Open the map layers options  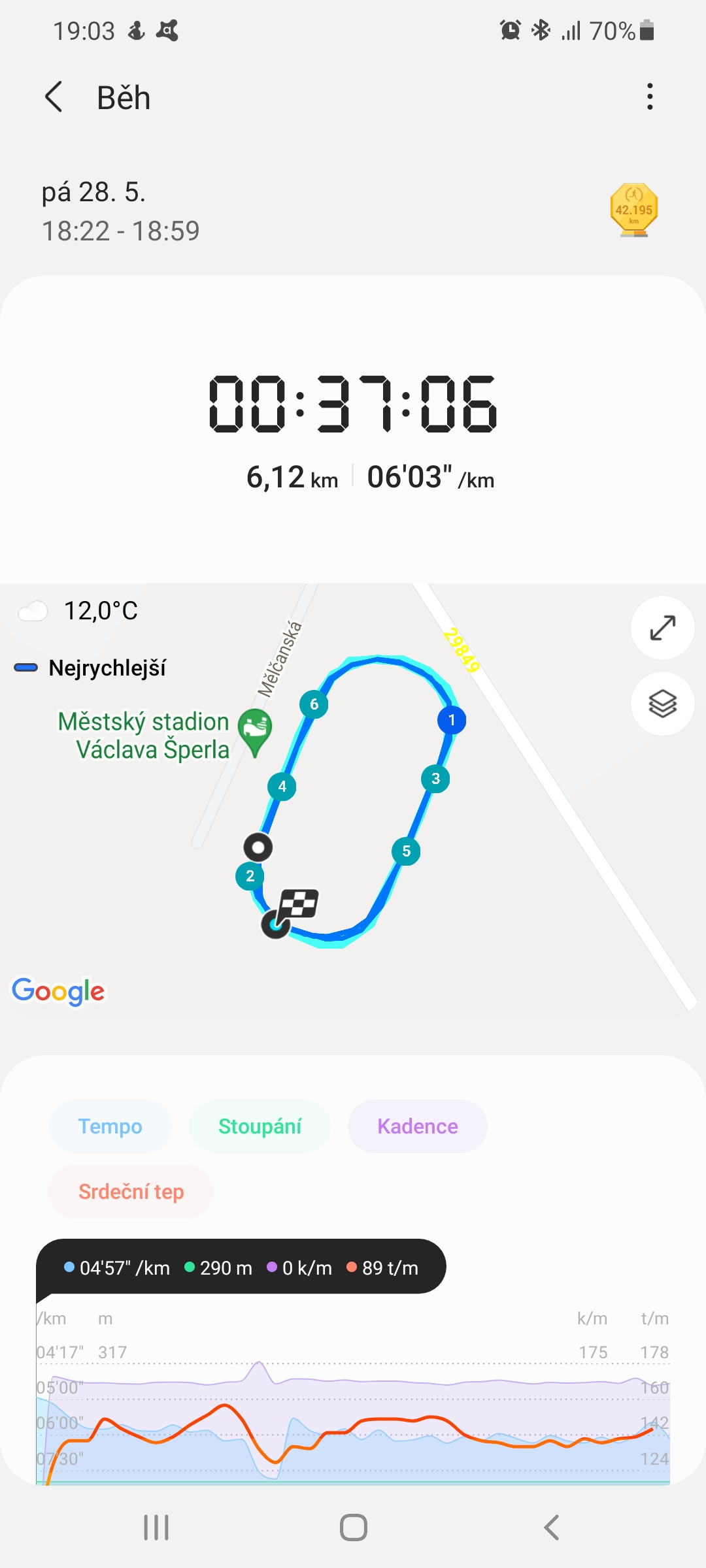pyautogui.click(x=662, y=704)
